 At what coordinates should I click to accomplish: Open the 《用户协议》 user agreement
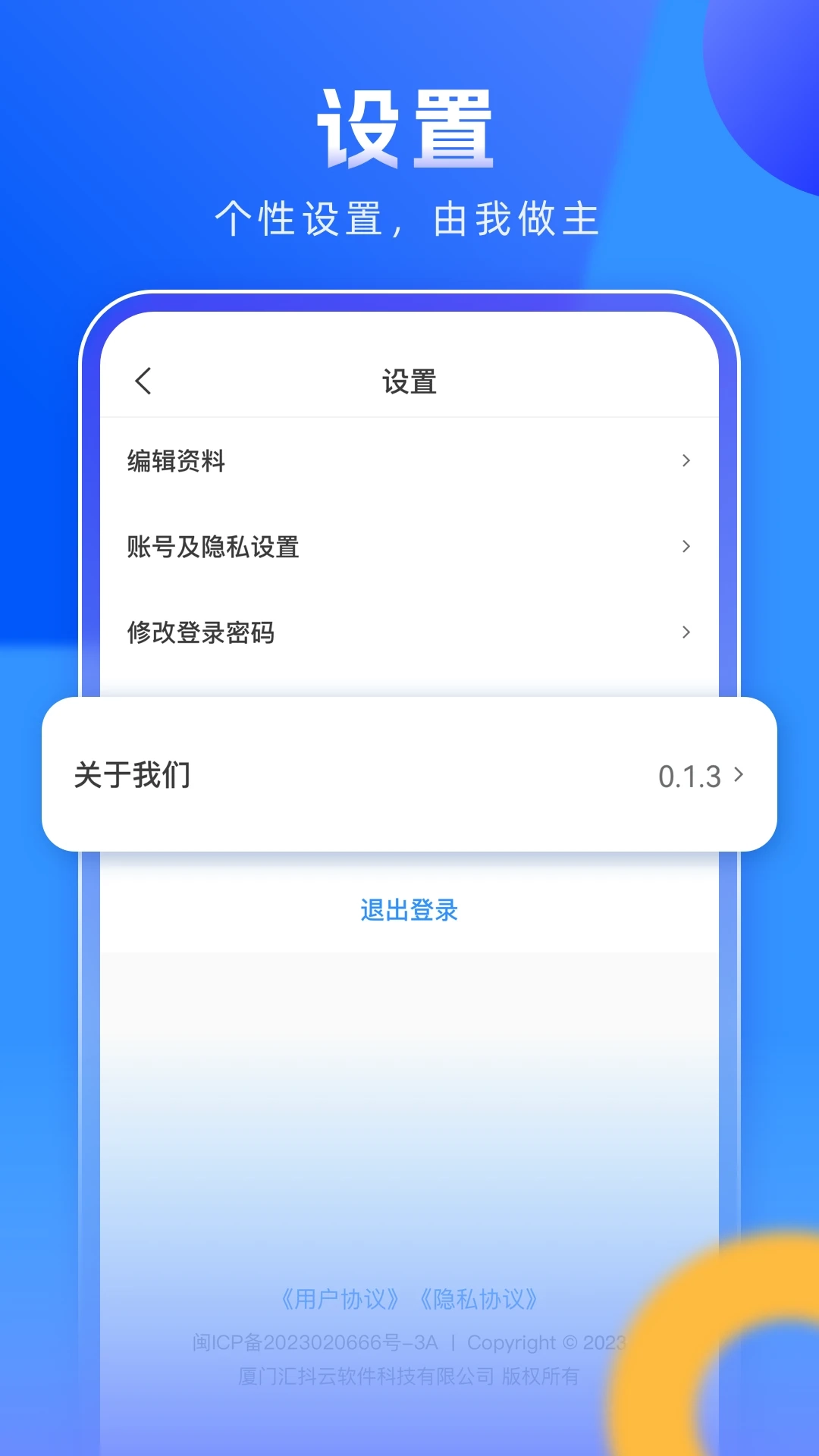pos(340,1300)
